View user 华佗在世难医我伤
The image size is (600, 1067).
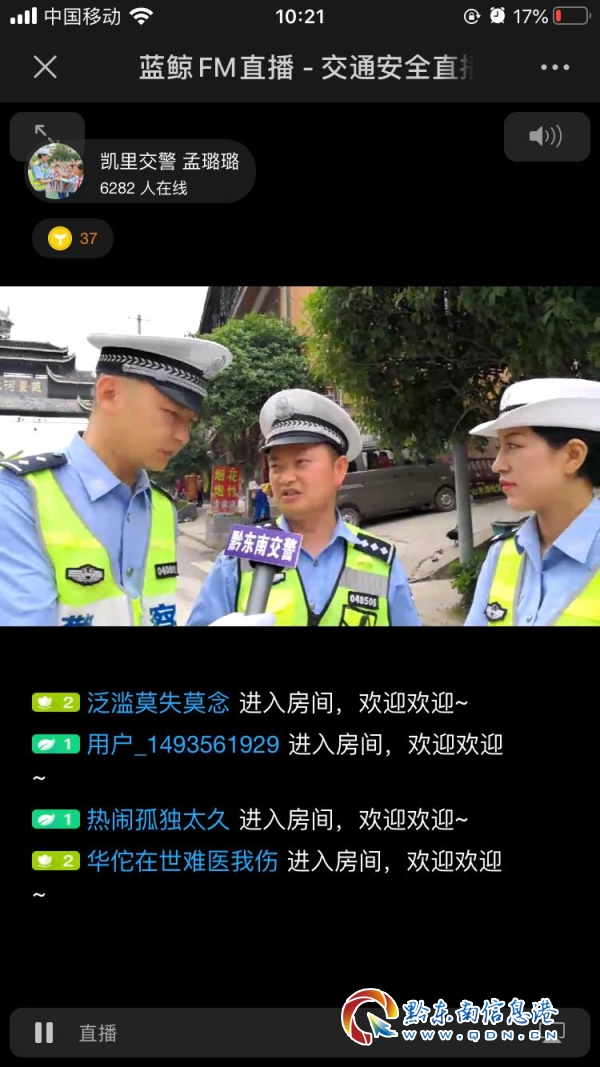point(182,861)
